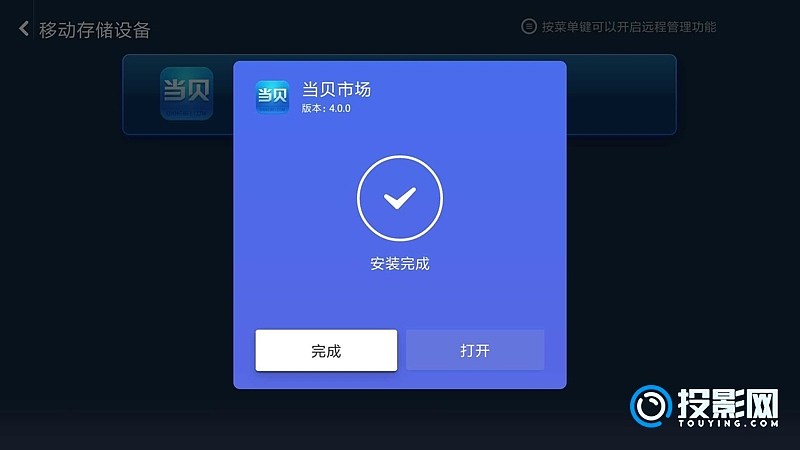This screenshot has height=450, width=800.
Task: Go back from 移动存储设备
Action: tap(24, 29)
